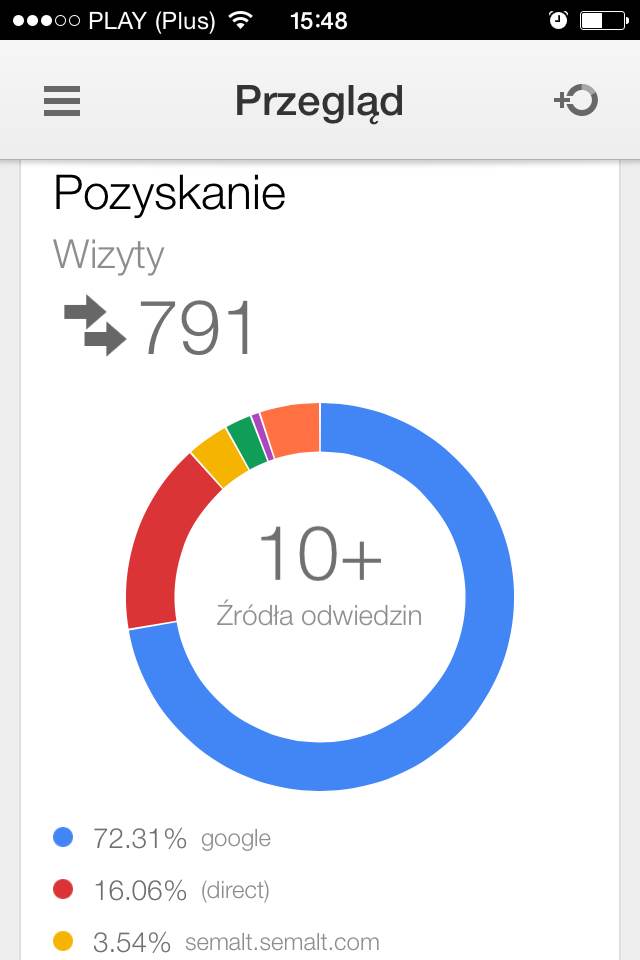Open the hamburger navigation menu
The image size is (640, 960).
(x=62, y=101)
